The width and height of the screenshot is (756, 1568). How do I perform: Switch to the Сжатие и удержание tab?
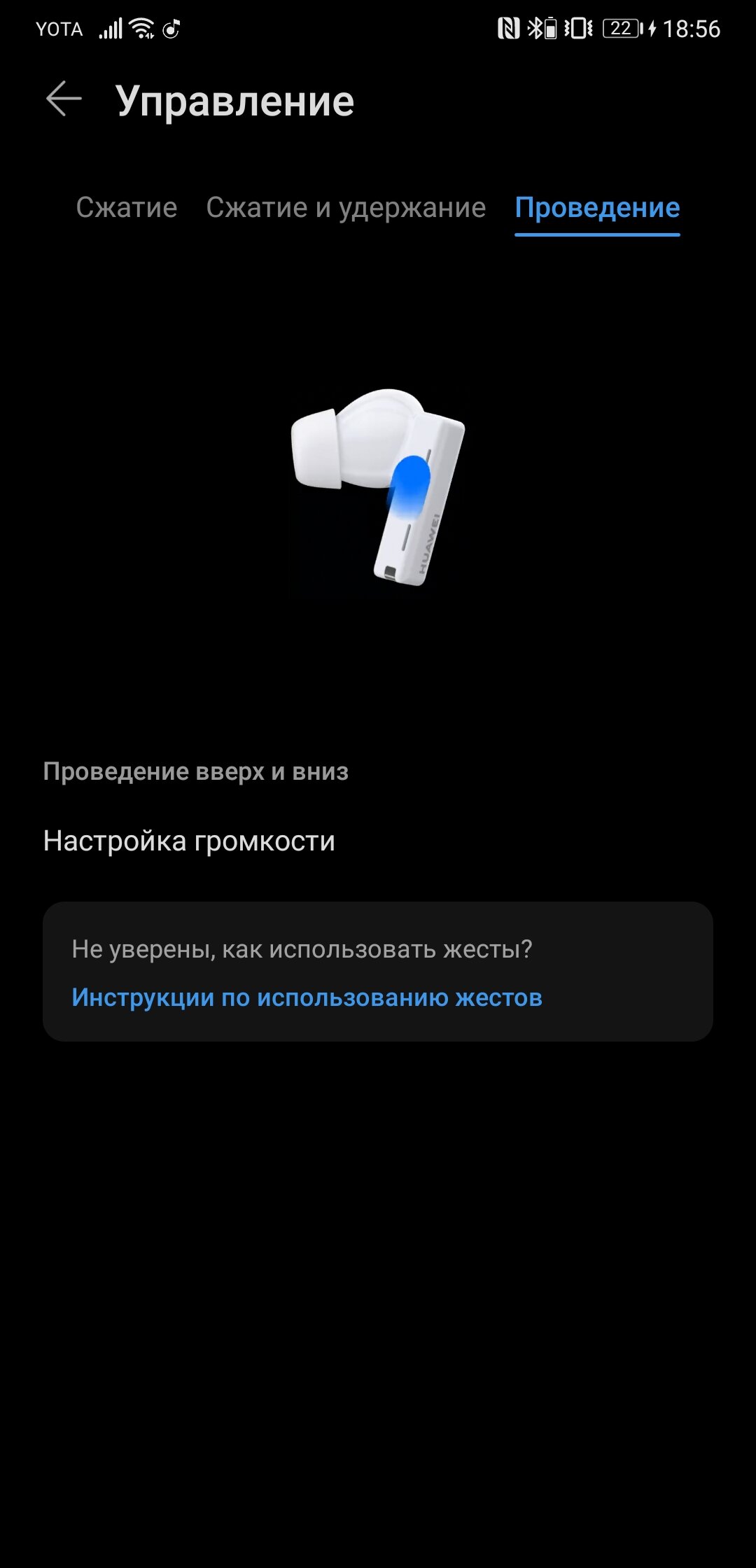[x=346, y=208]
